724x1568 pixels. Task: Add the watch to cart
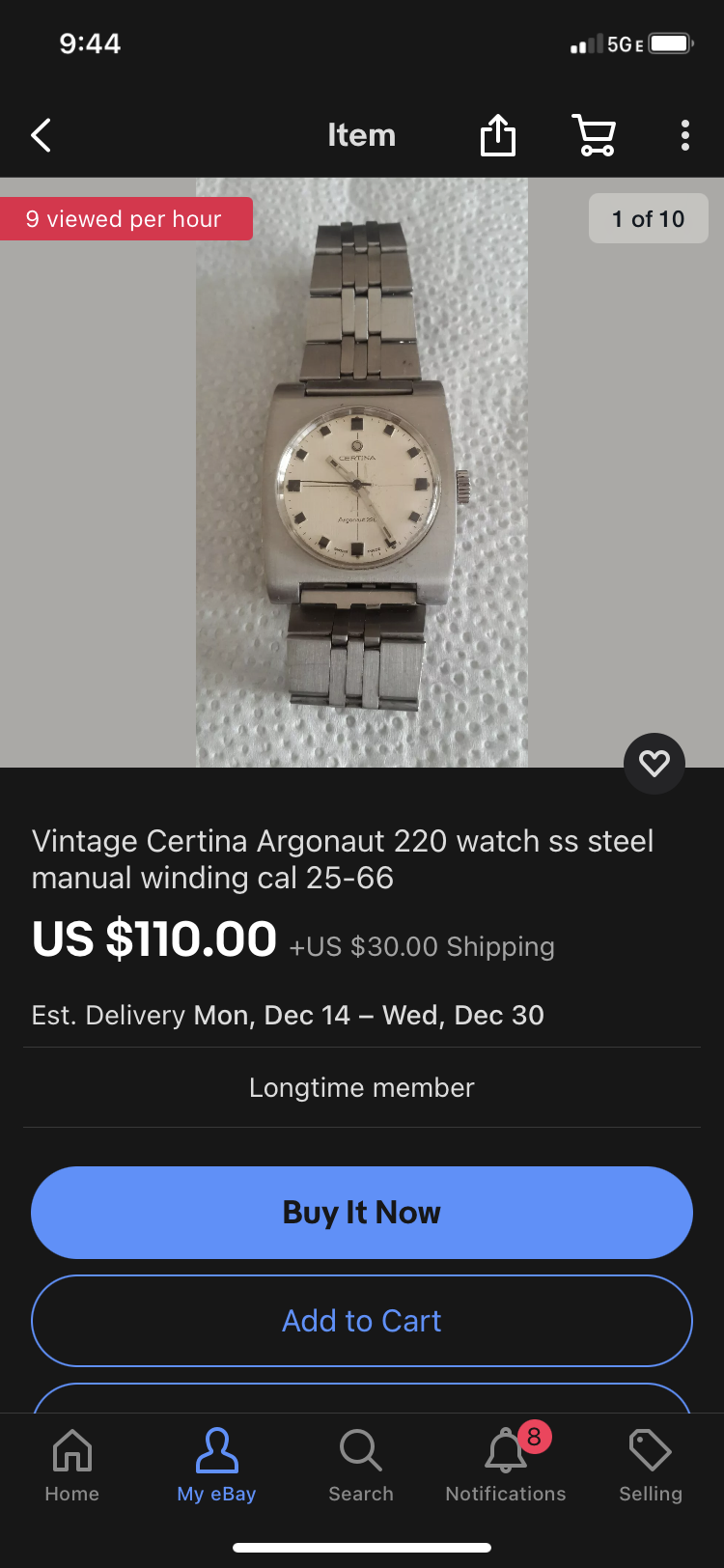[x=362, y=1320]
